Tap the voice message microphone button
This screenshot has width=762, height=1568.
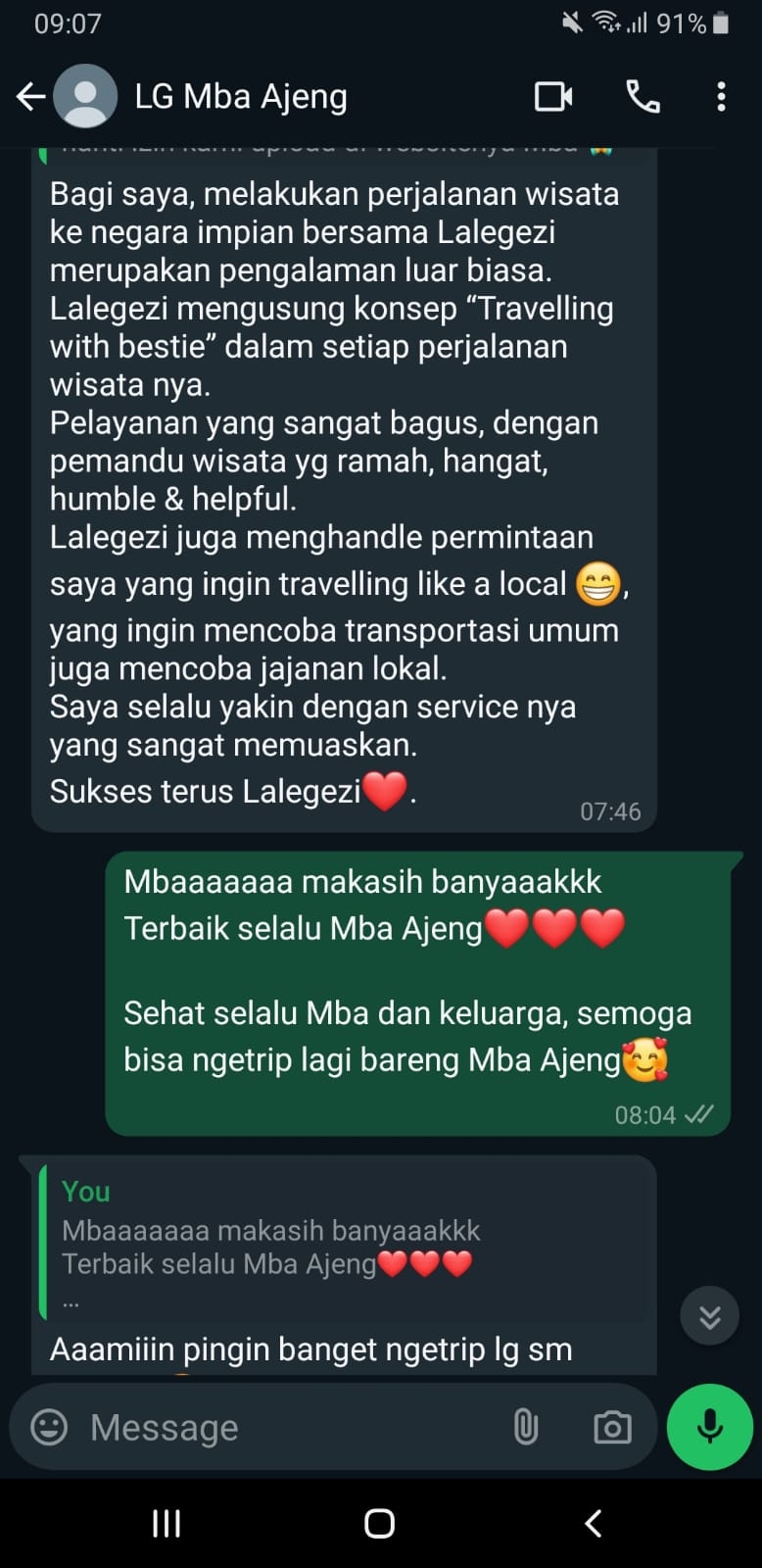point(710,1427)
